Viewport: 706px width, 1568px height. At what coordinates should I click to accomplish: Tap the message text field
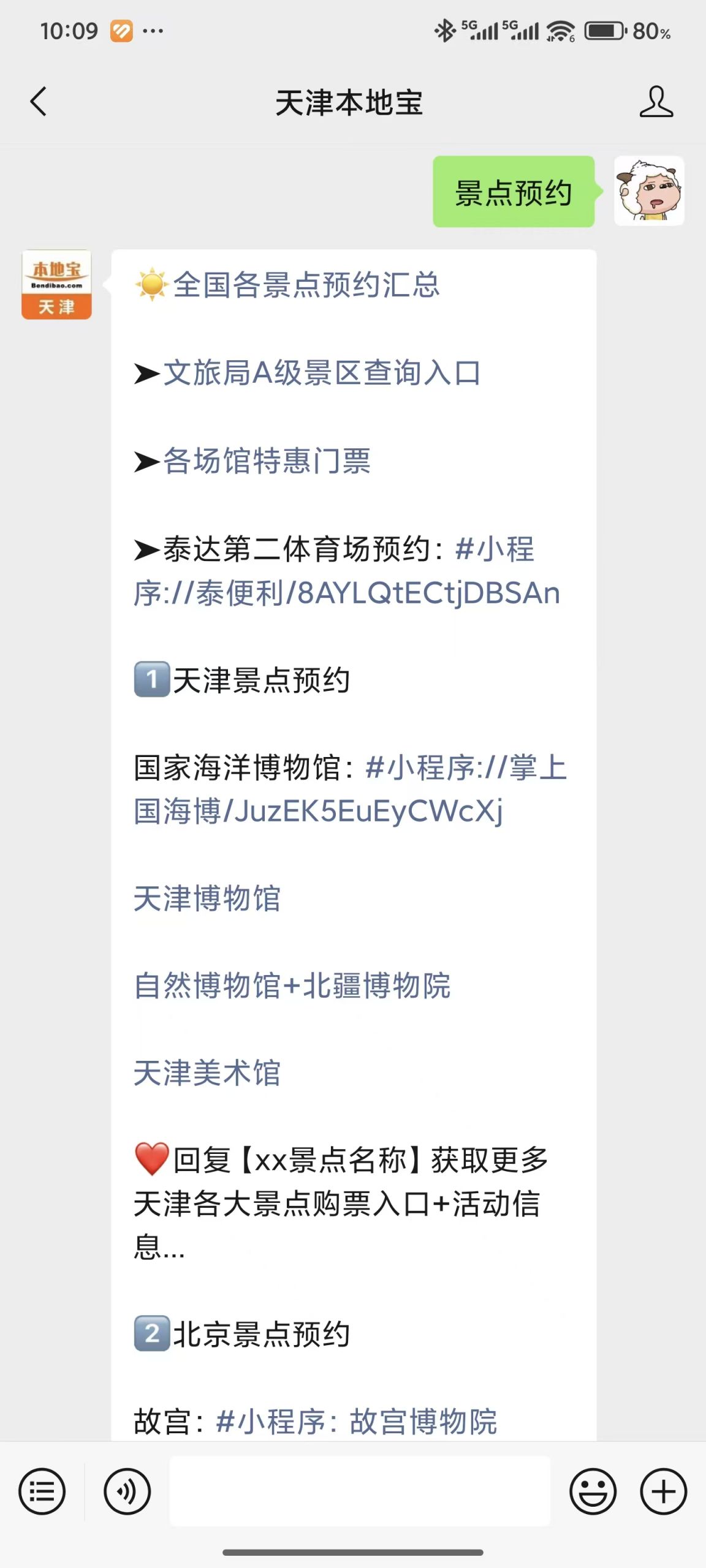(x=360, y=1491)
